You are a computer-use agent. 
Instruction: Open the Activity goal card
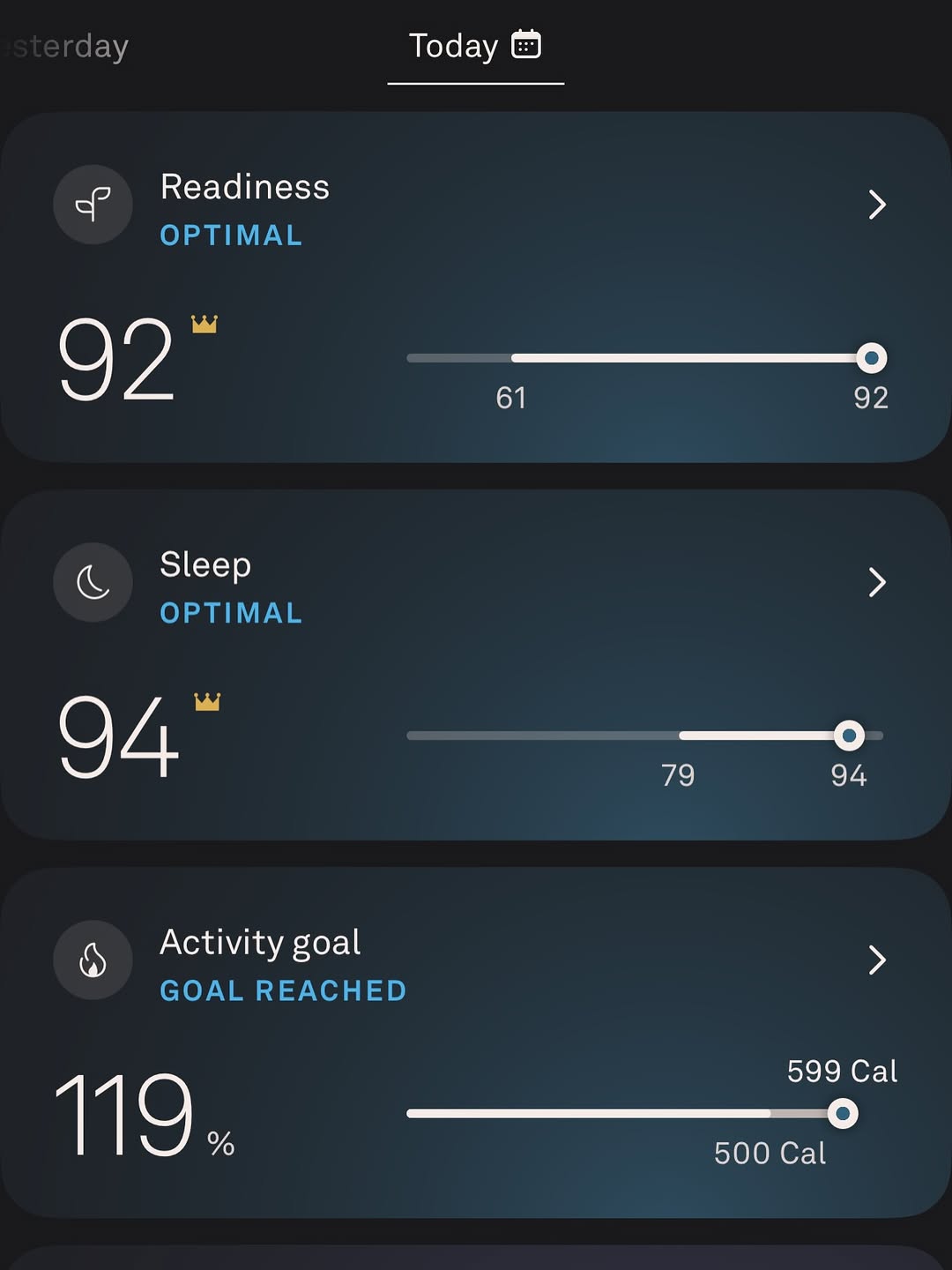(476, 1042)
